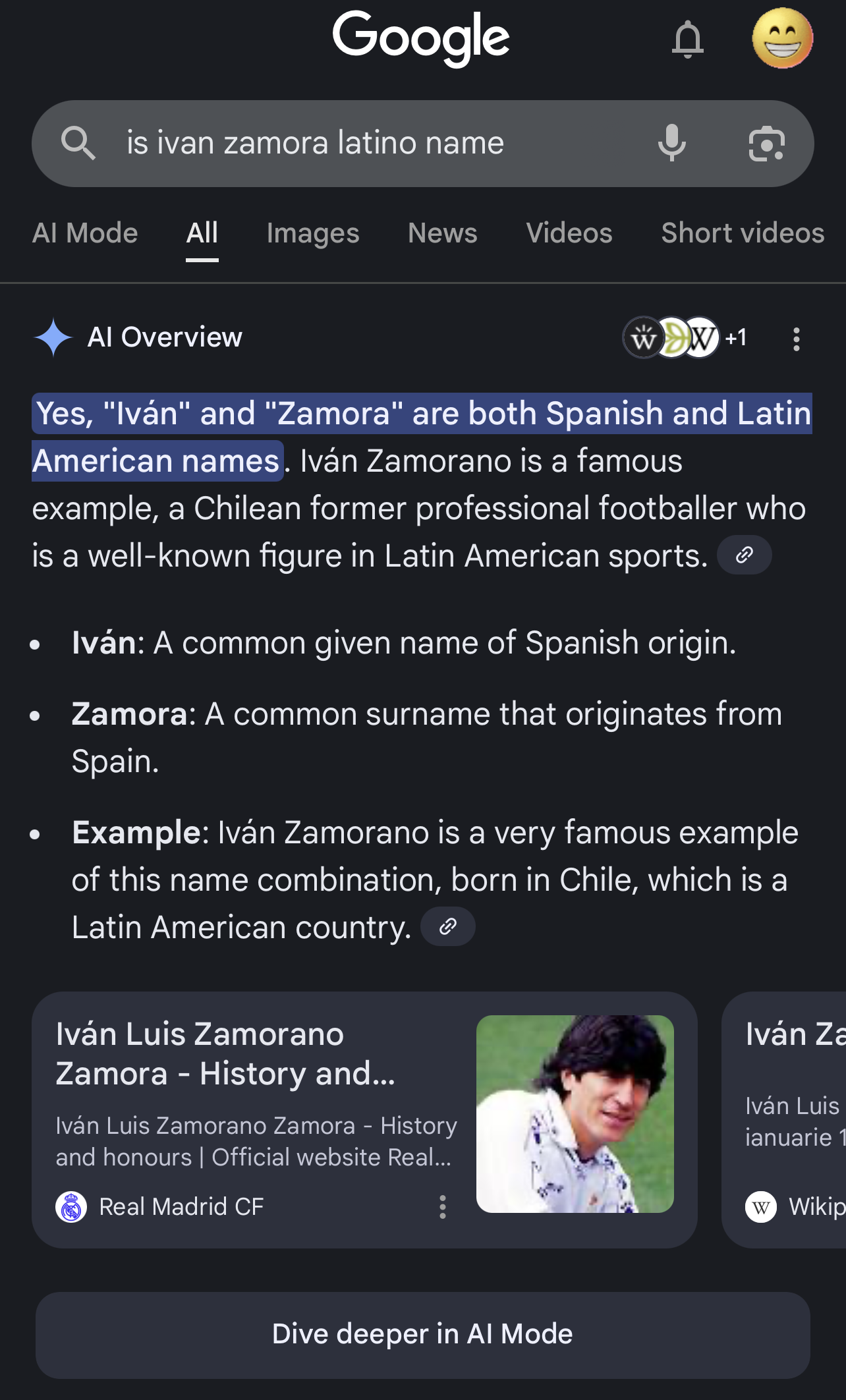
Task: Open options for the Real Madrid CF card
Action: (443, 1207)
